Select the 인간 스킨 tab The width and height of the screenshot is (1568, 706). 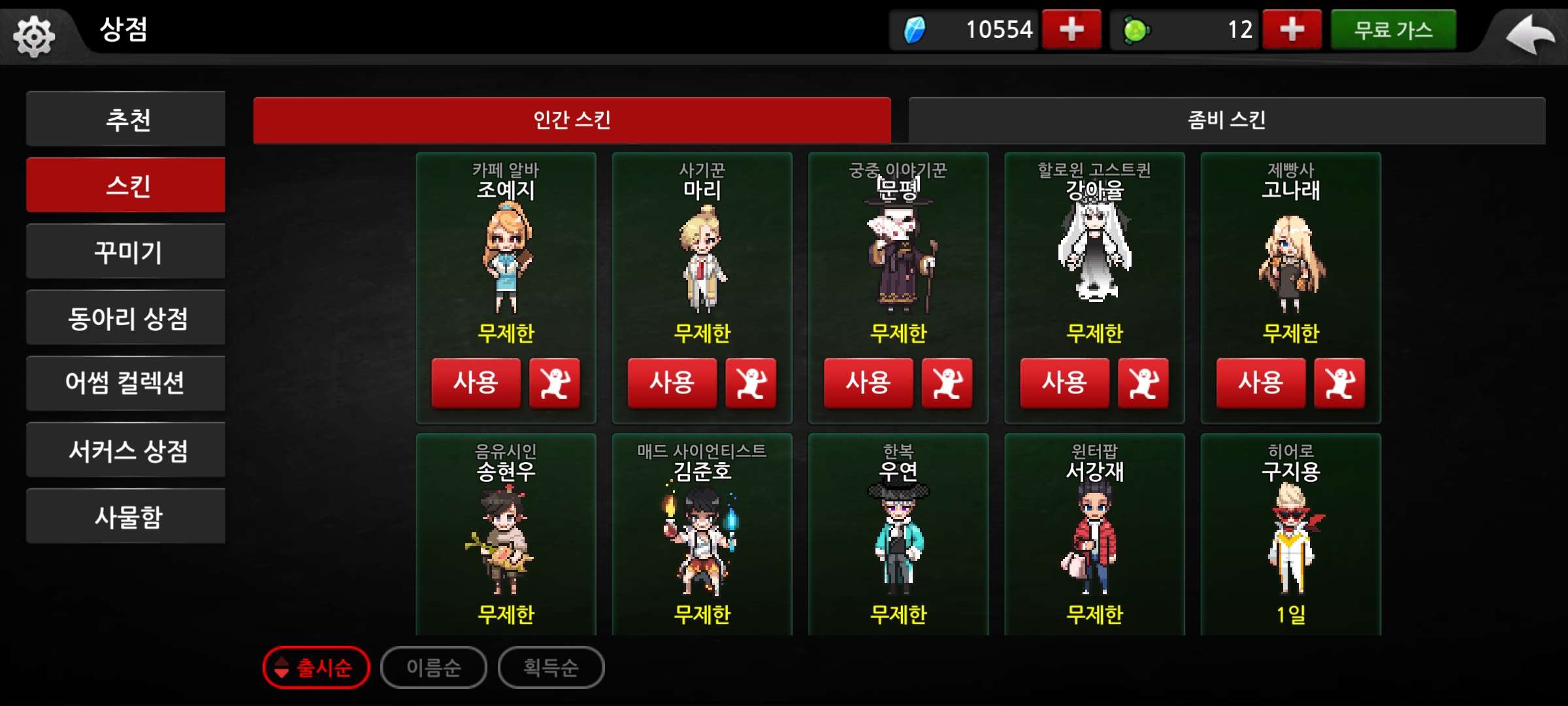[x=572, y=120]
